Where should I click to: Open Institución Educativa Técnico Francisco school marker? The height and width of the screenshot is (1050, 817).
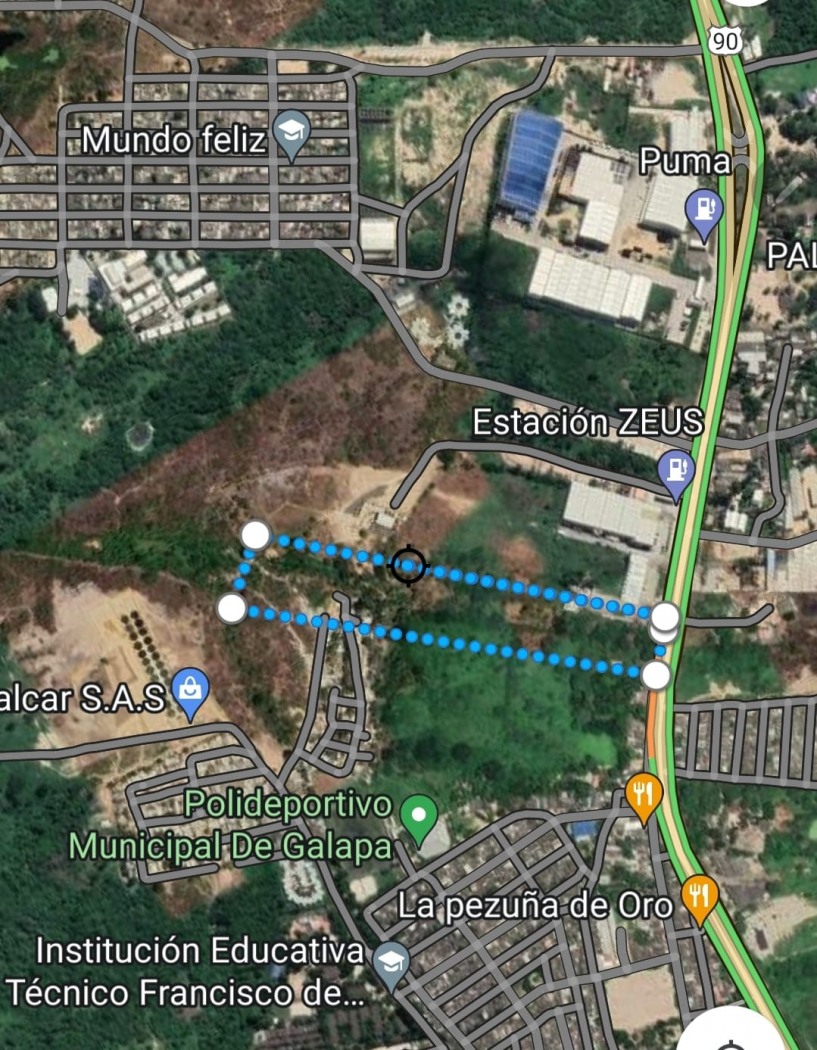[x=390, y=962]
